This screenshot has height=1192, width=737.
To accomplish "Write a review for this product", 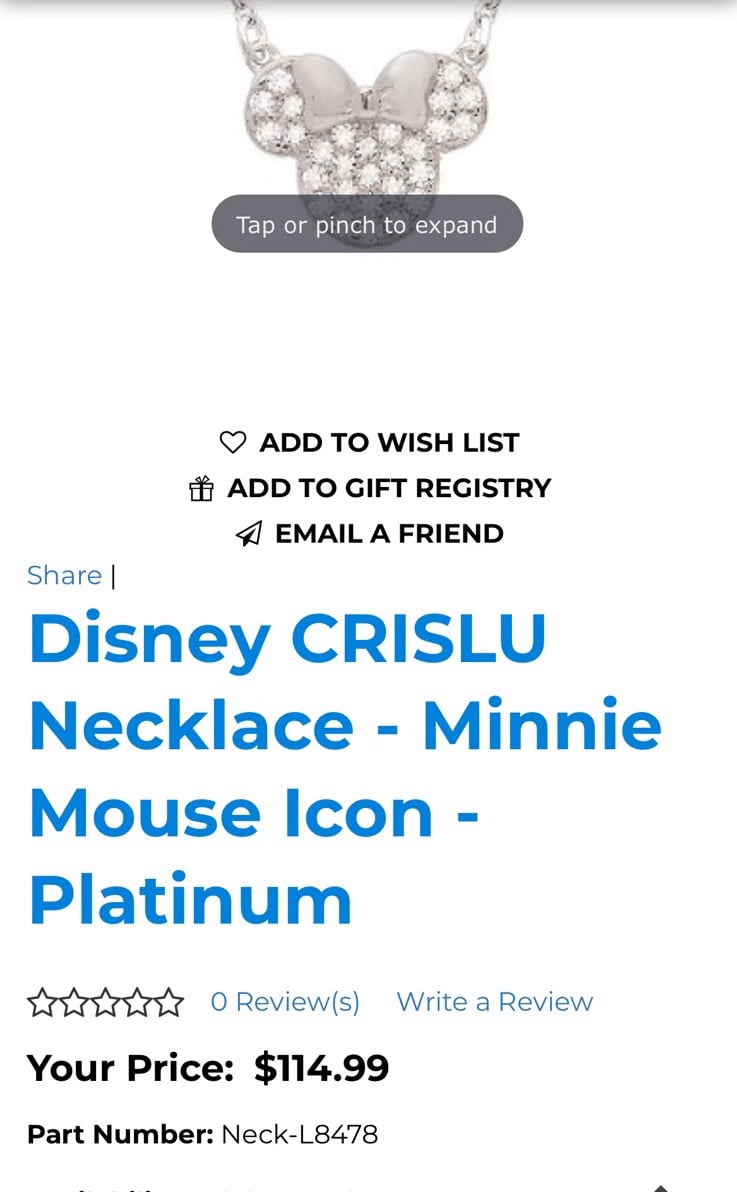I will click(x=494, y=1002).
